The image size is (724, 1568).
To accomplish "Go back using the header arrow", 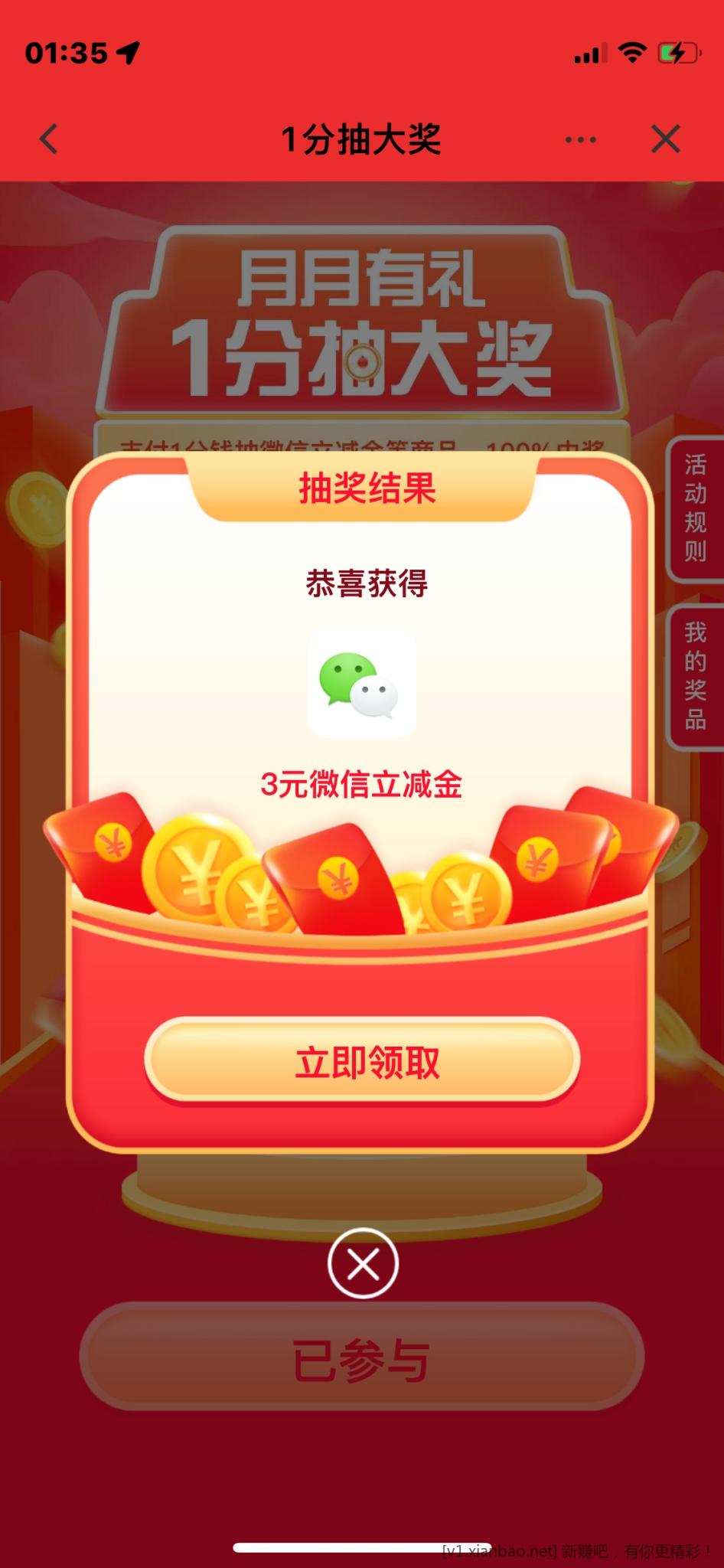I will (x=49, y=139).
